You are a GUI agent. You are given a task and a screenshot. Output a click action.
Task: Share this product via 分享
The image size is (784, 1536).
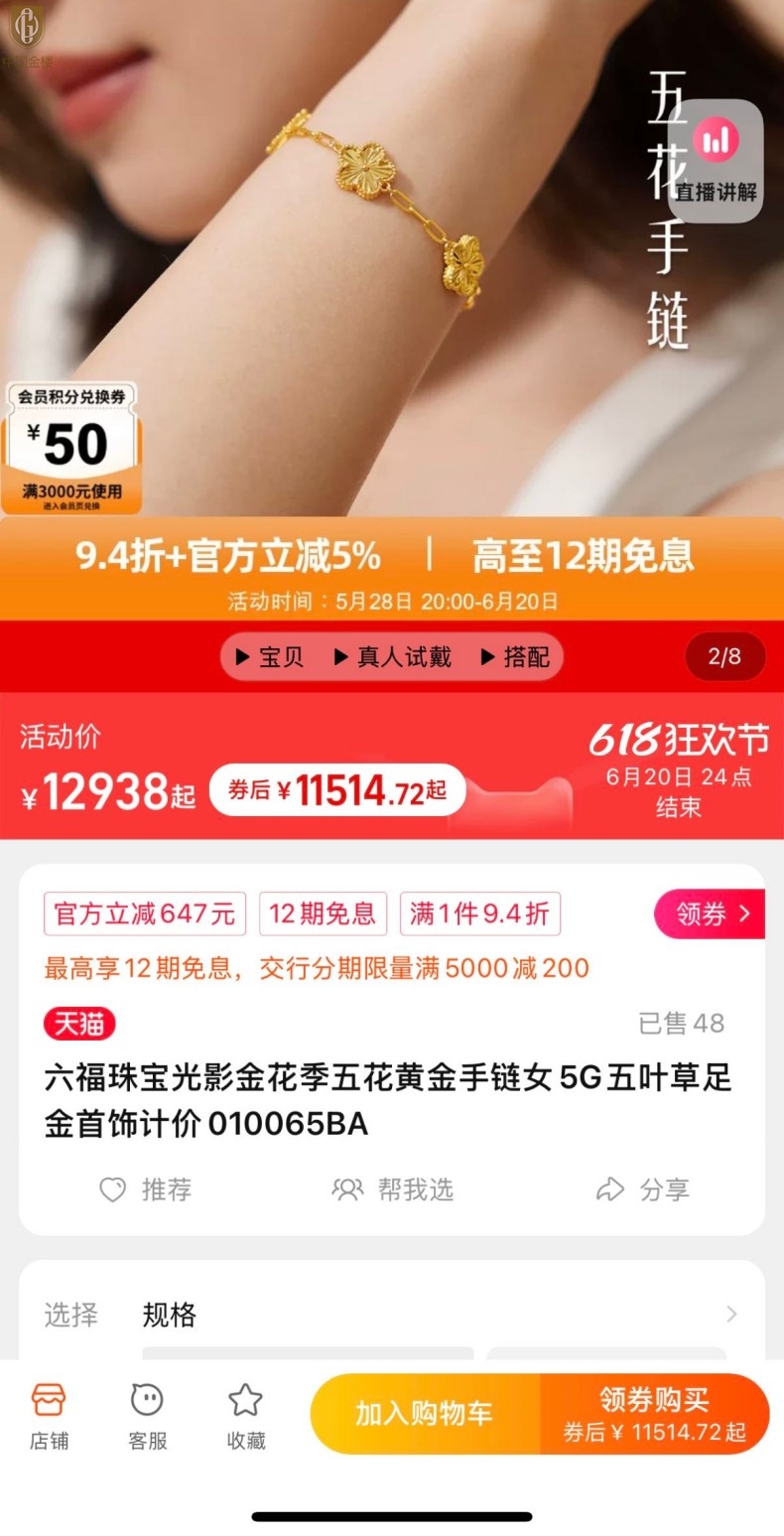pos(642,1188)
